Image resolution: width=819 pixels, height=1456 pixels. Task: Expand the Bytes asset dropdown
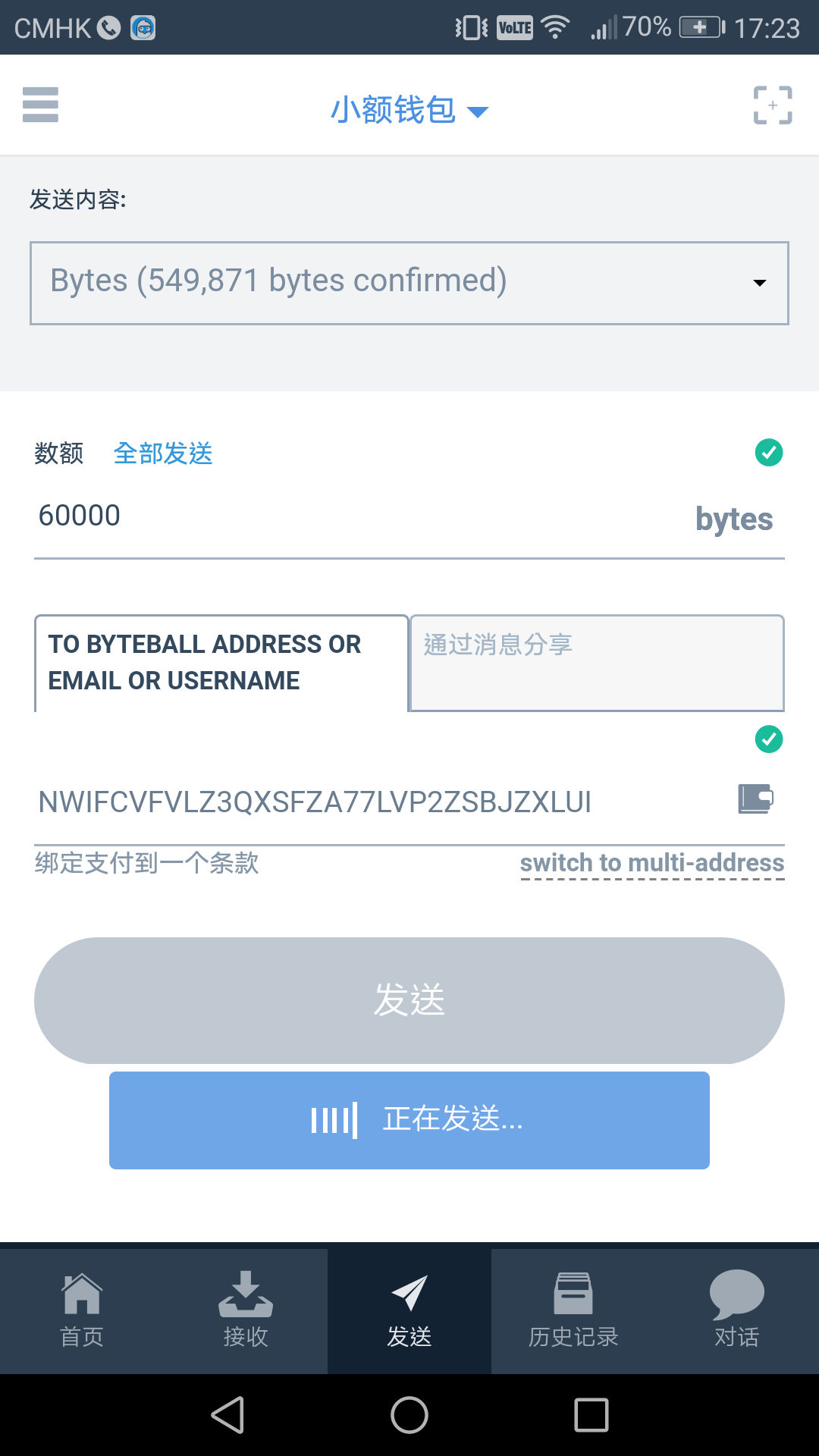point(409,283)
